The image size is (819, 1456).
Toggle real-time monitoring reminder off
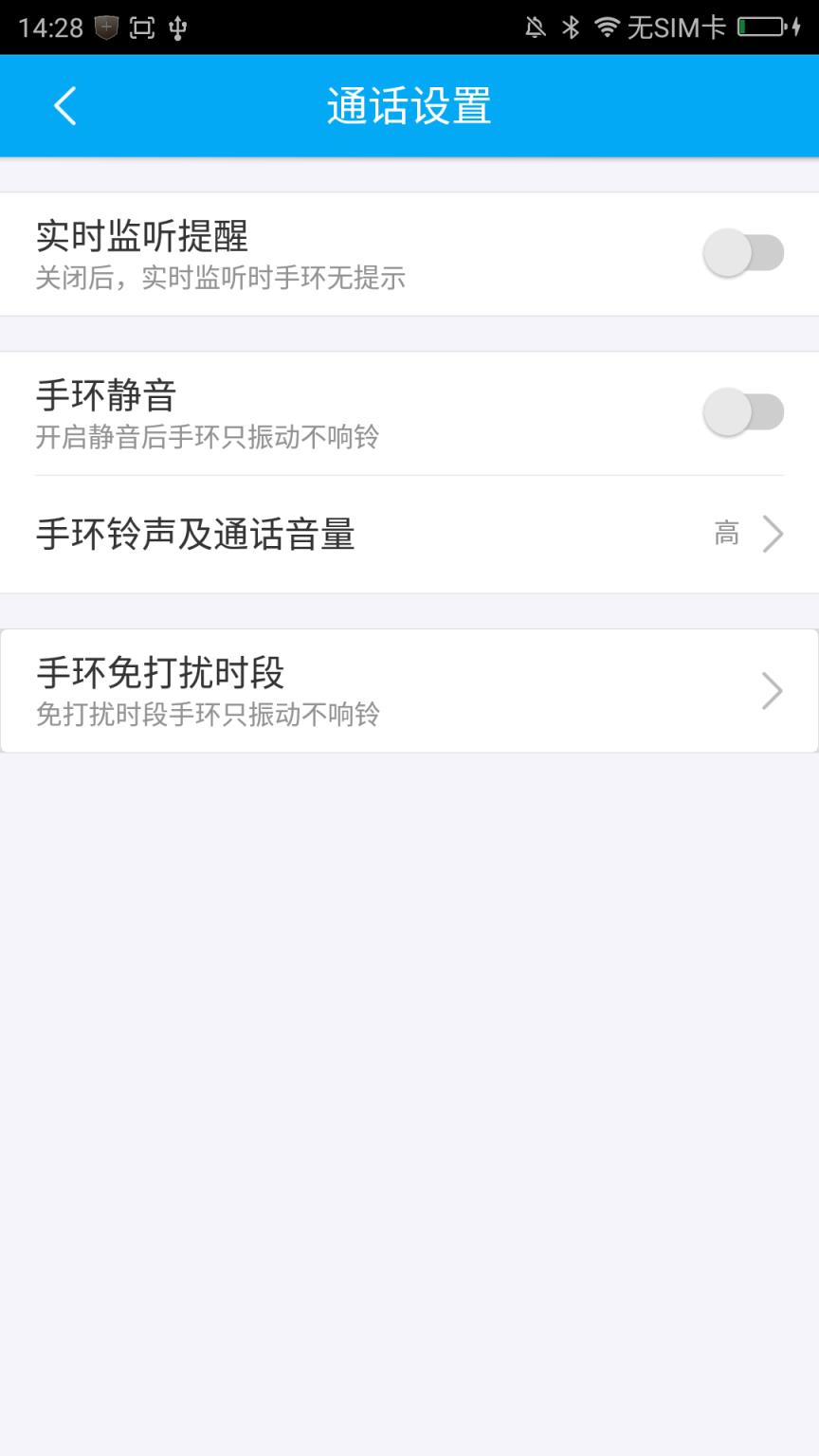click(x=744, y=251)
